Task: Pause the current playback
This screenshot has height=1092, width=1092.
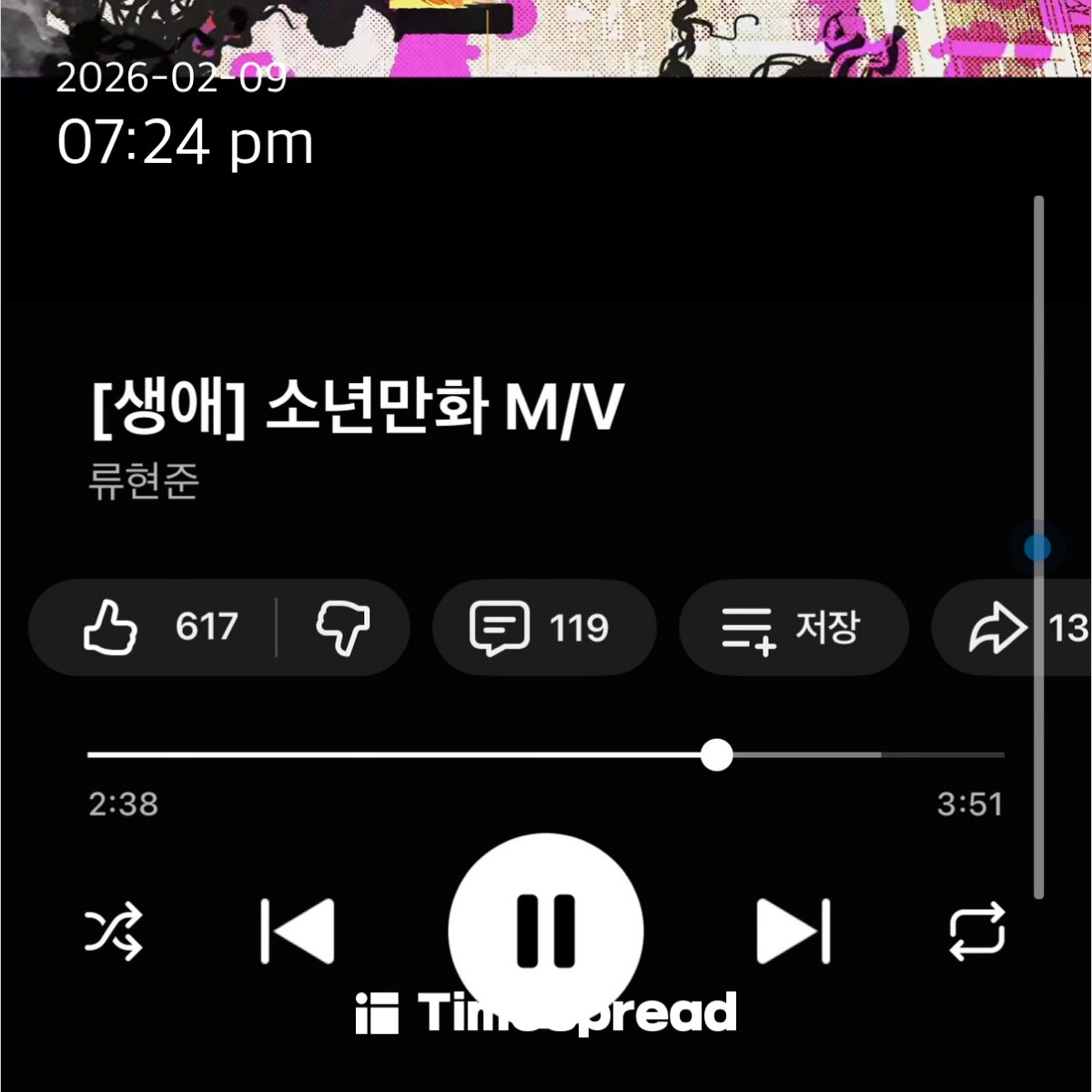Action: click(546, 930)
